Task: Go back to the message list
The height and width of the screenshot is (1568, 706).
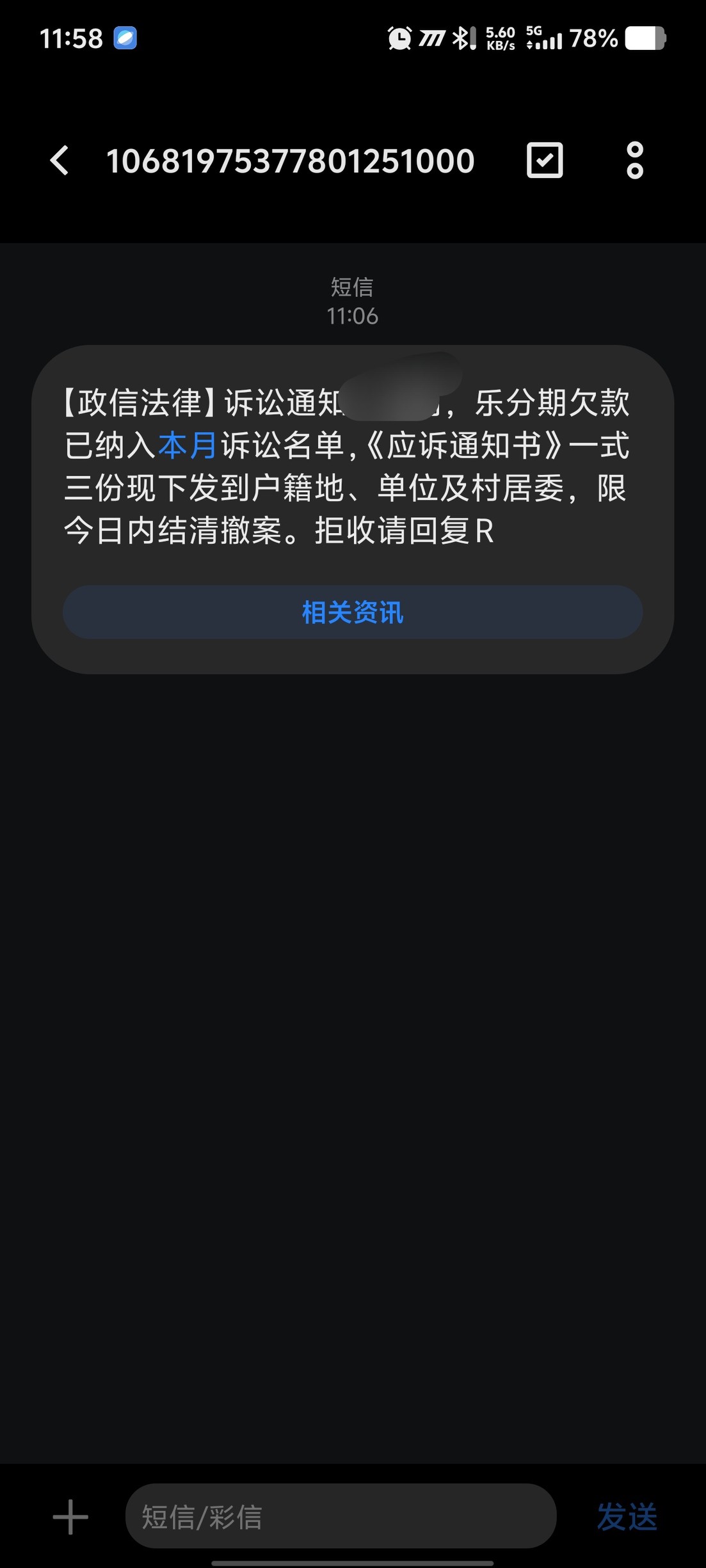Action: [60, 160]
